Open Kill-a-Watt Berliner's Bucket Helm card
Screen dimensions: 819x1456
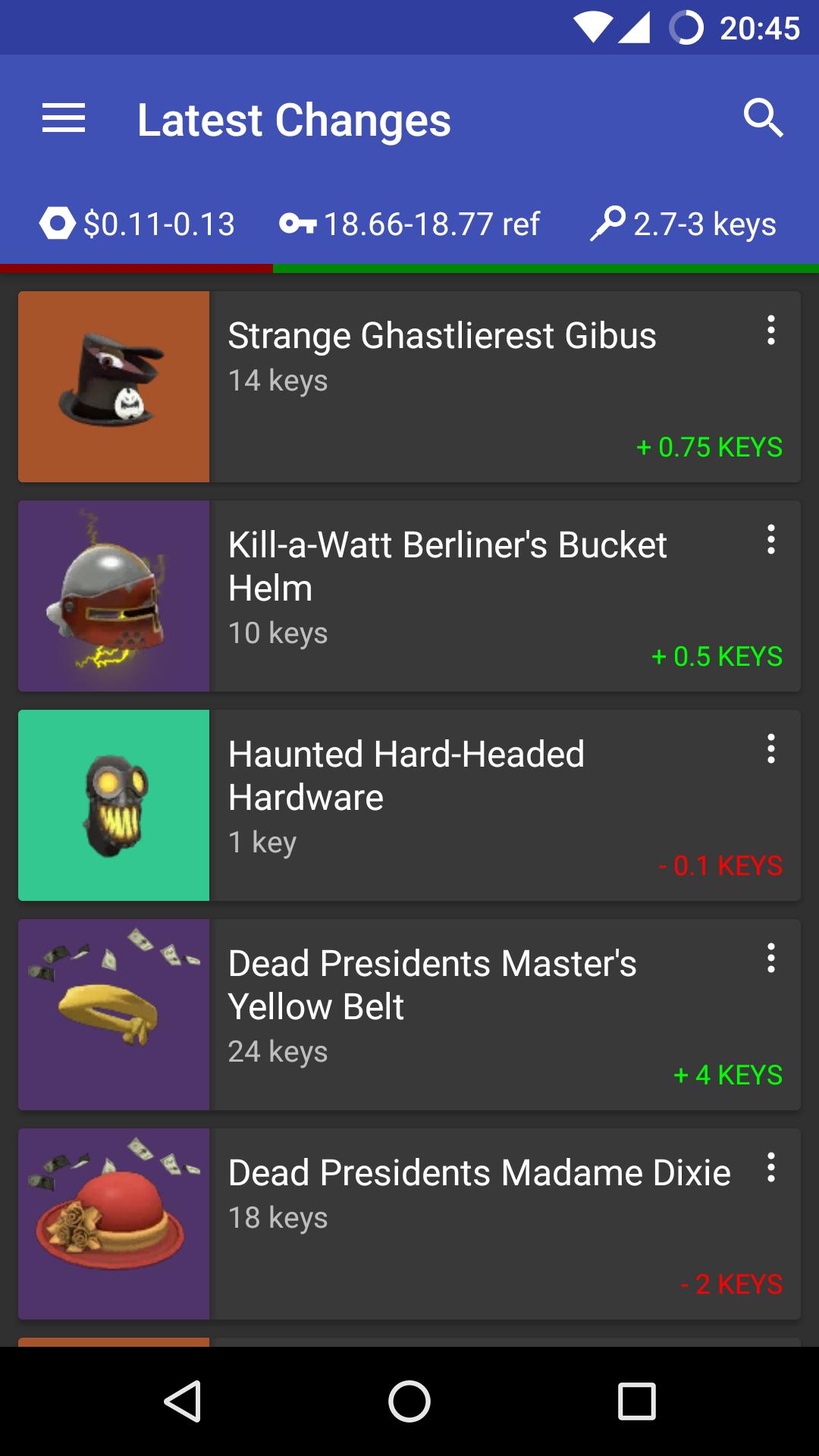(455, 596)
